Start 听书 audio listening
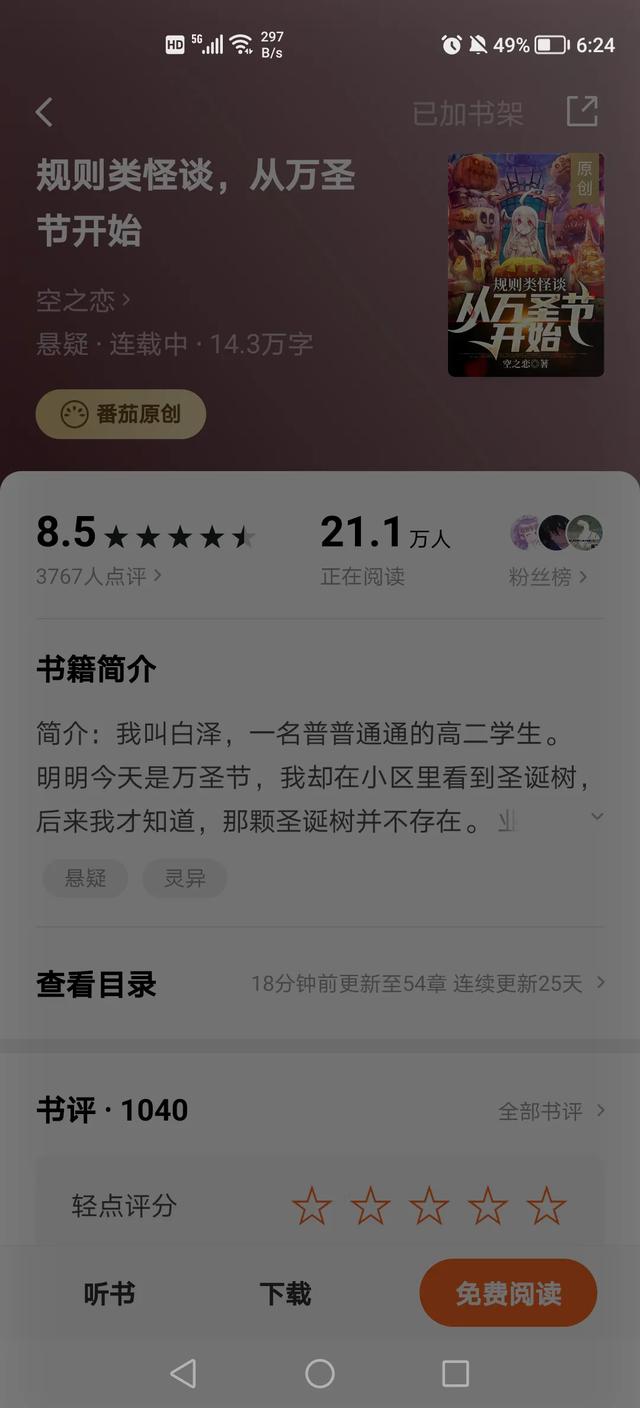 109,1294
